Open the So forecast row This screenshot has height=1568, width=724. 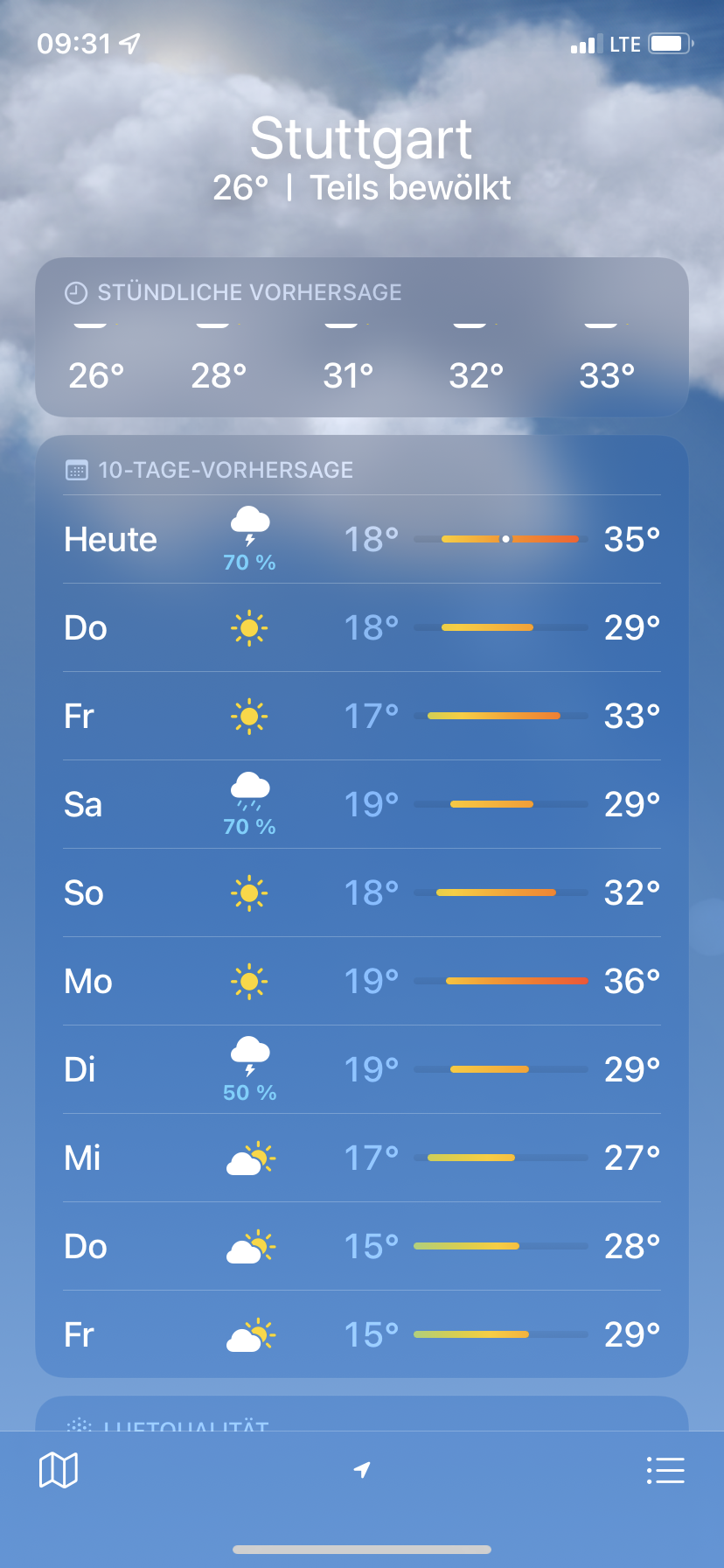(x=362, y=893)
